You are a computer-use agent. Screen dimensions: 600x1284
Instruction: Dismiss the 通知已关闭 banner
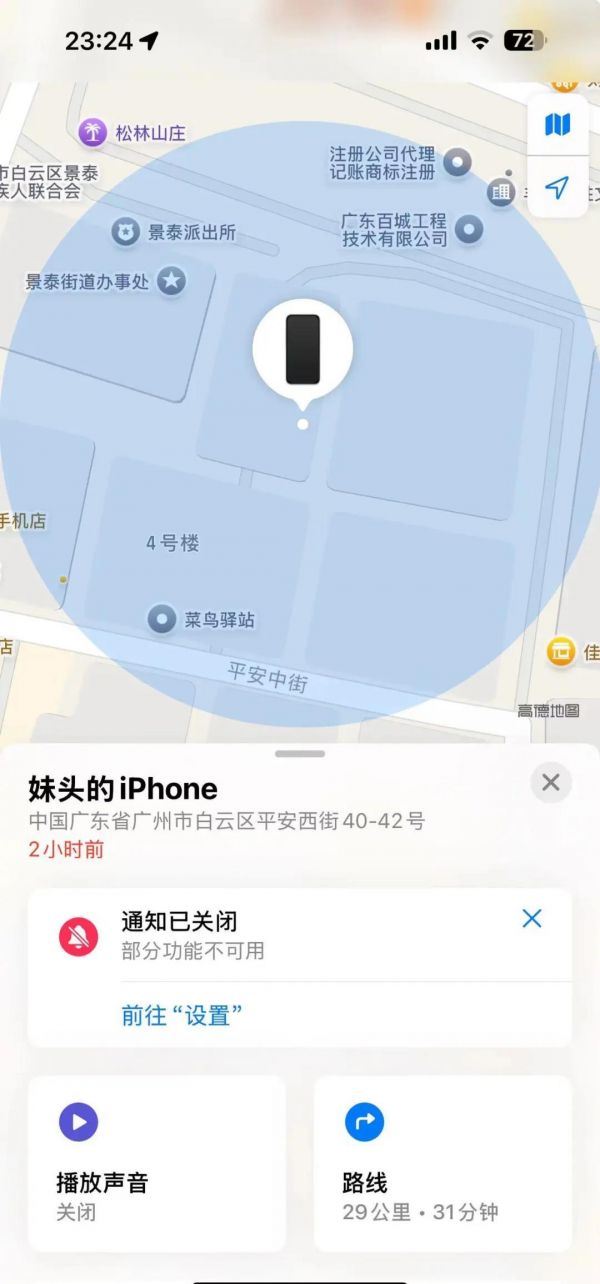(532, 918)
